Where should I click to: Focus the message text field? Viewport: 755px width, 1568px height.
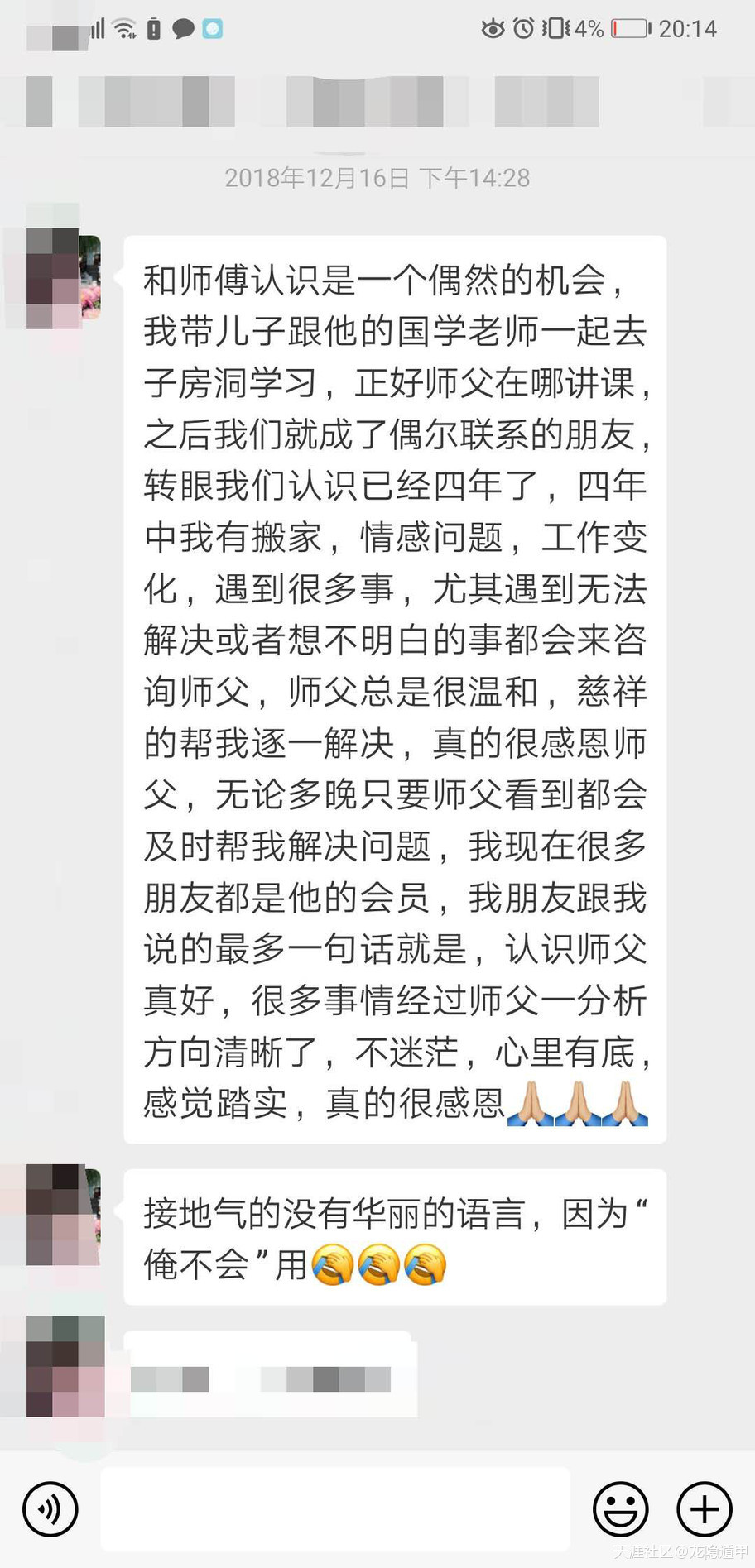pyautogui.click(x=335, y=1509)
